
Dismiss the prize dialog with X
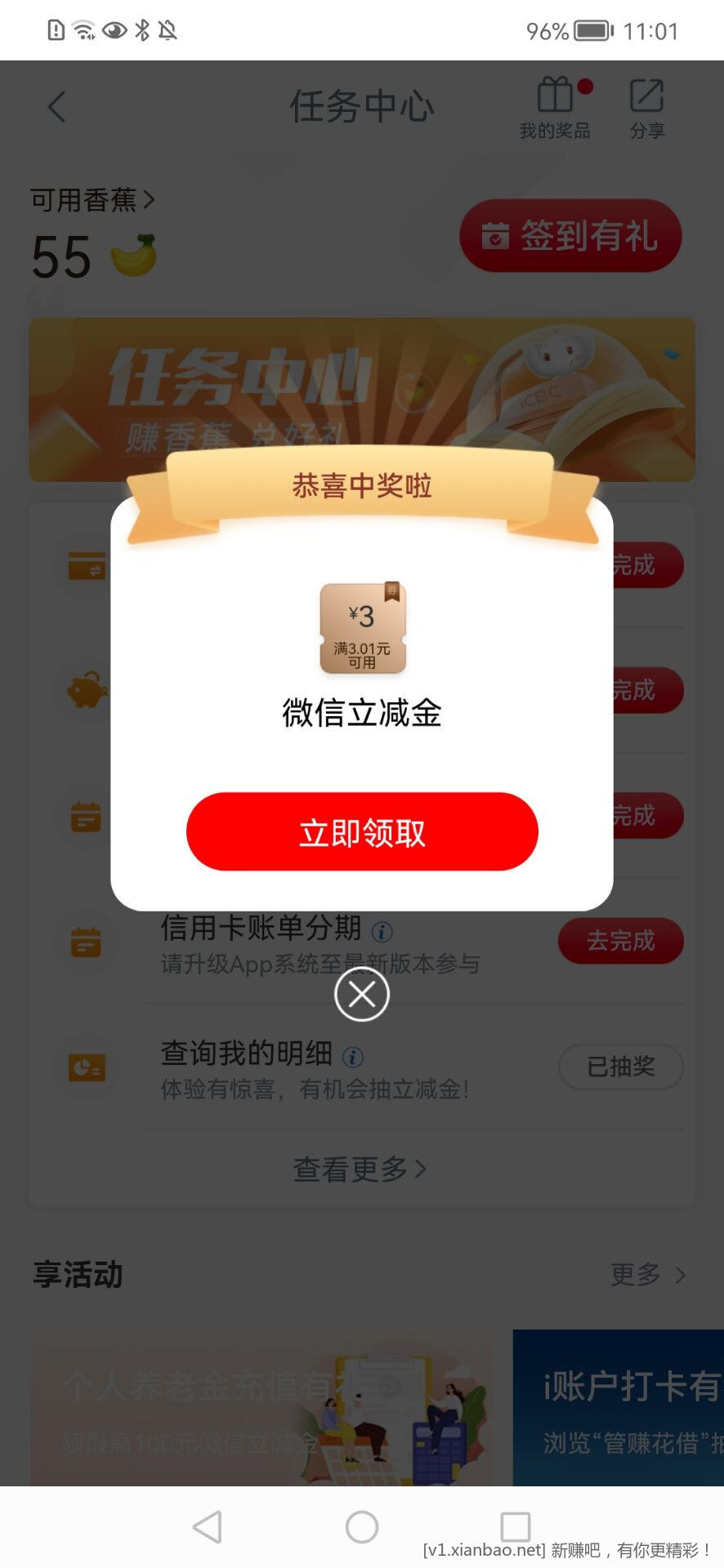362,994
